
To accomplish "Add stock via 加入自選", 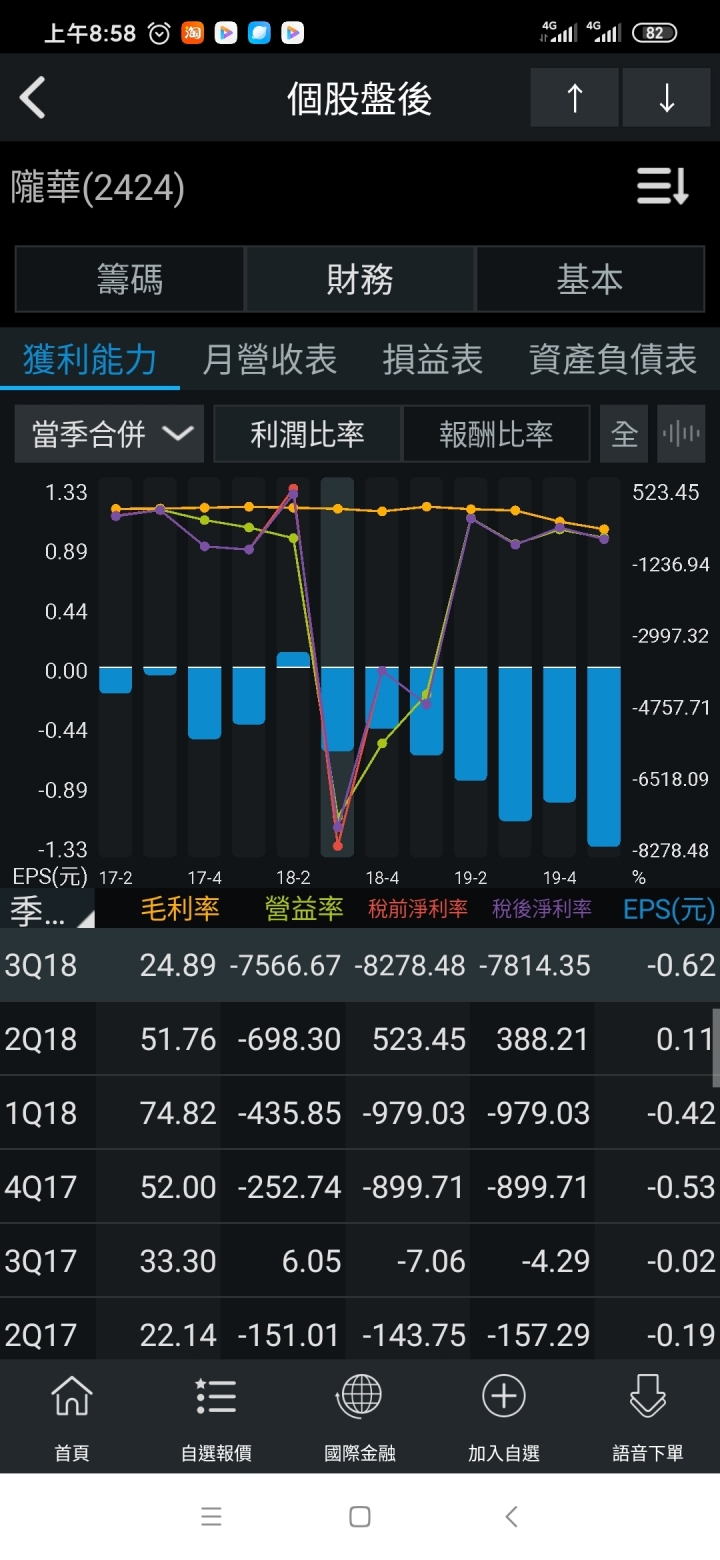I will point(504,1418).
